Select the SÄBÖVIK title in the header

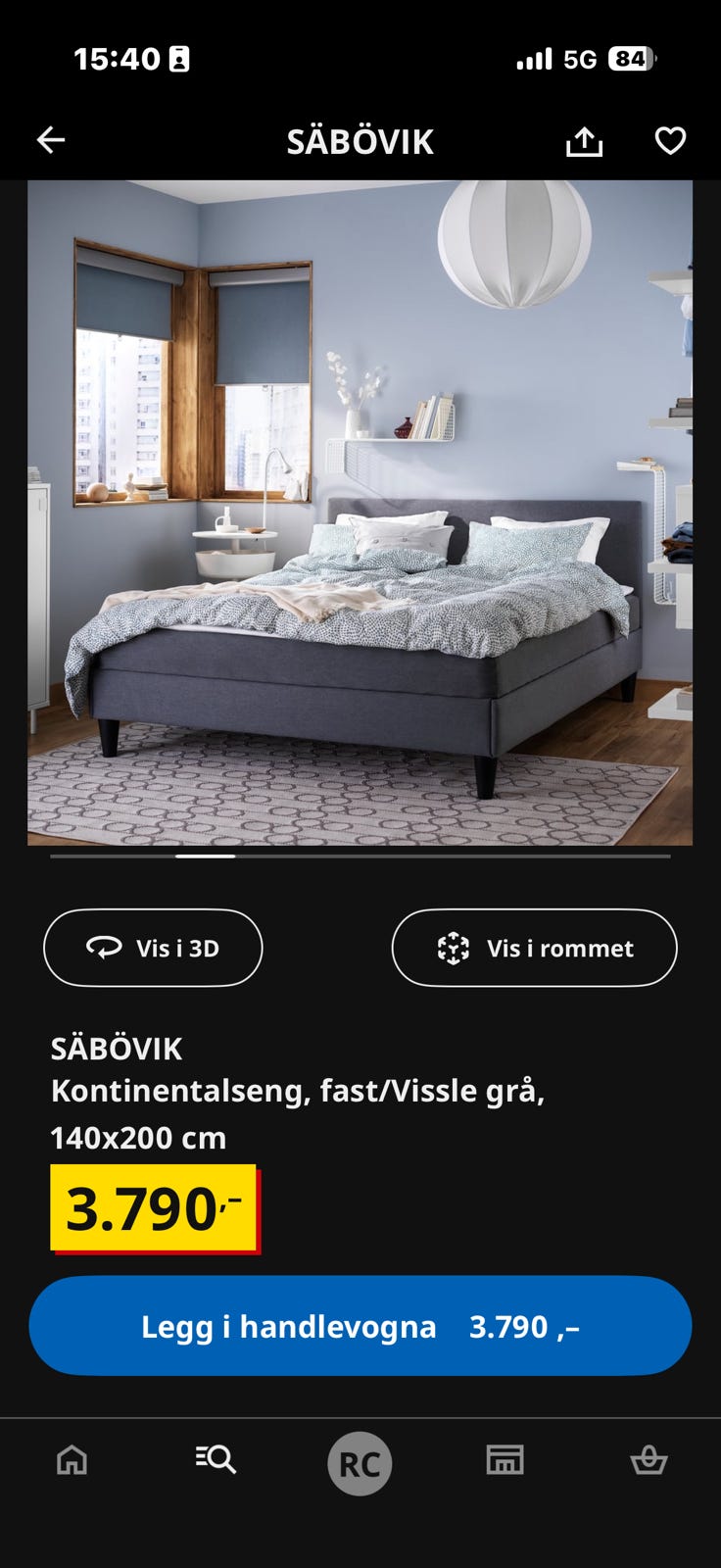tap(360, 139)
